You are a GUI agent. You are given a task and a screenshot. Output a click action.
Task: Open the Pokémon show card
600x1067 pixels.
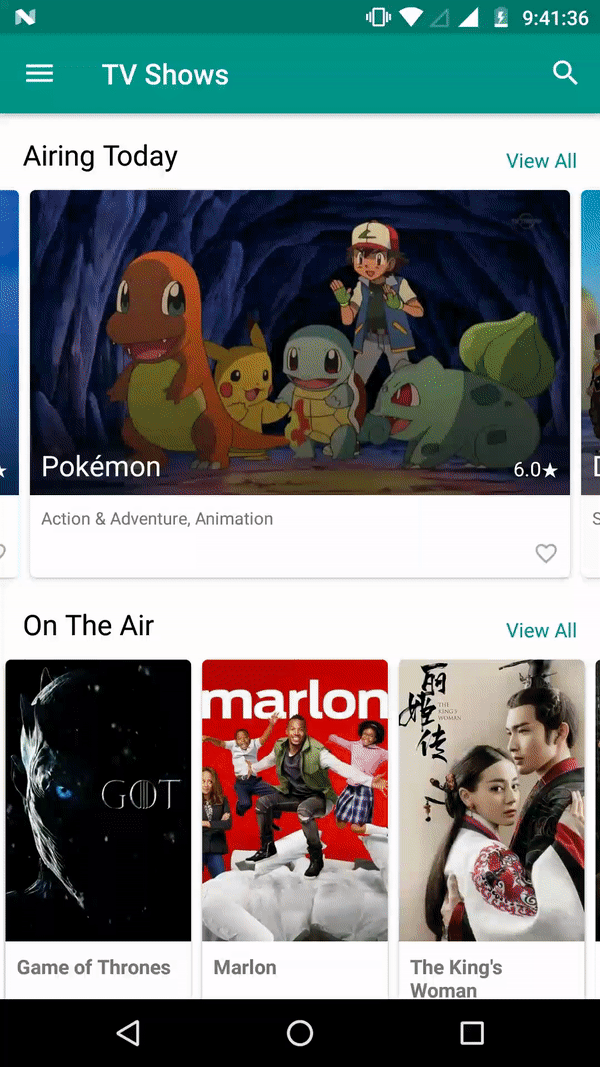click(x=300, y=384)
